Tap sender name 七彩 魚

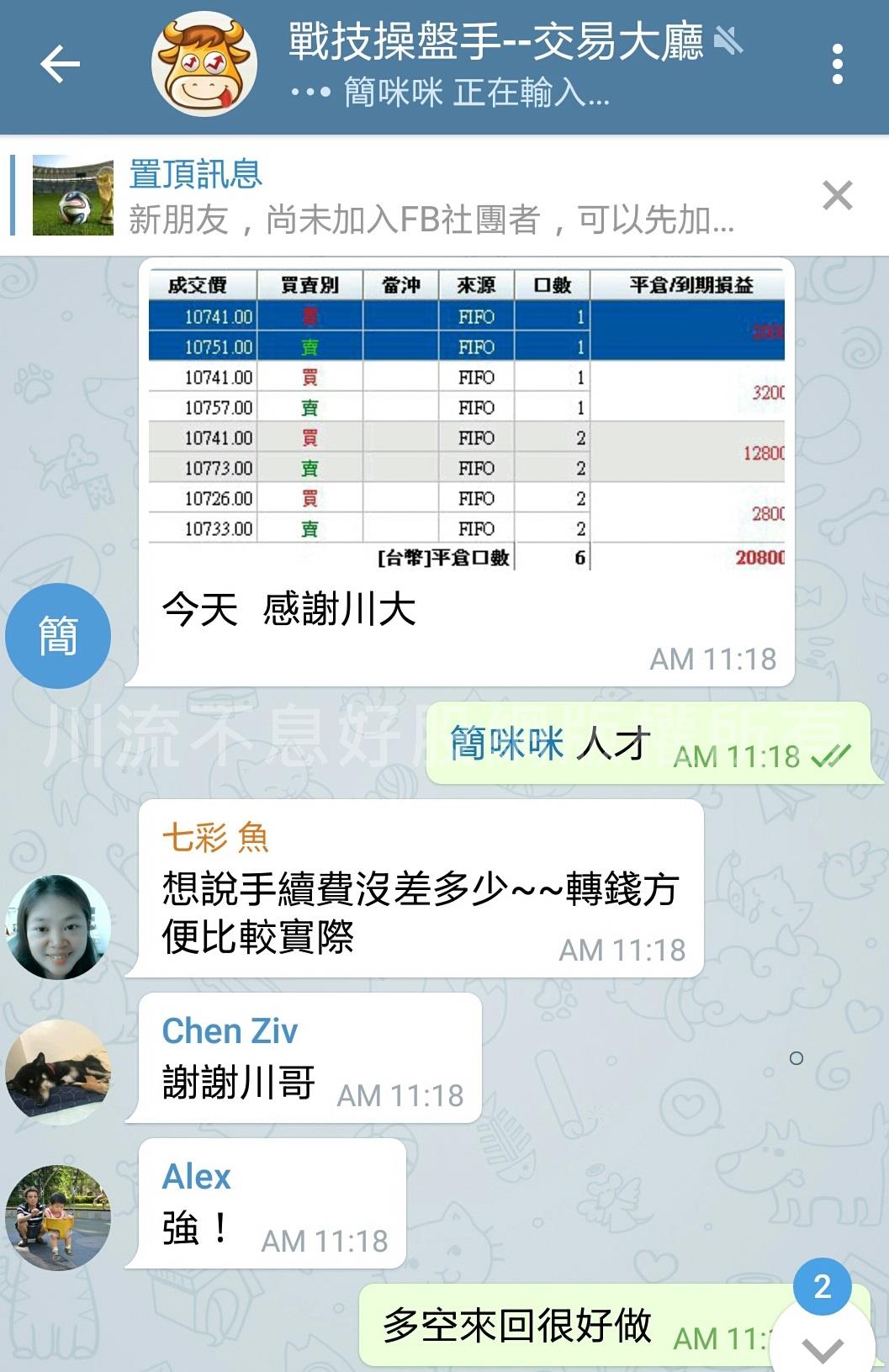pyautogui.click(x=215, y=838)
